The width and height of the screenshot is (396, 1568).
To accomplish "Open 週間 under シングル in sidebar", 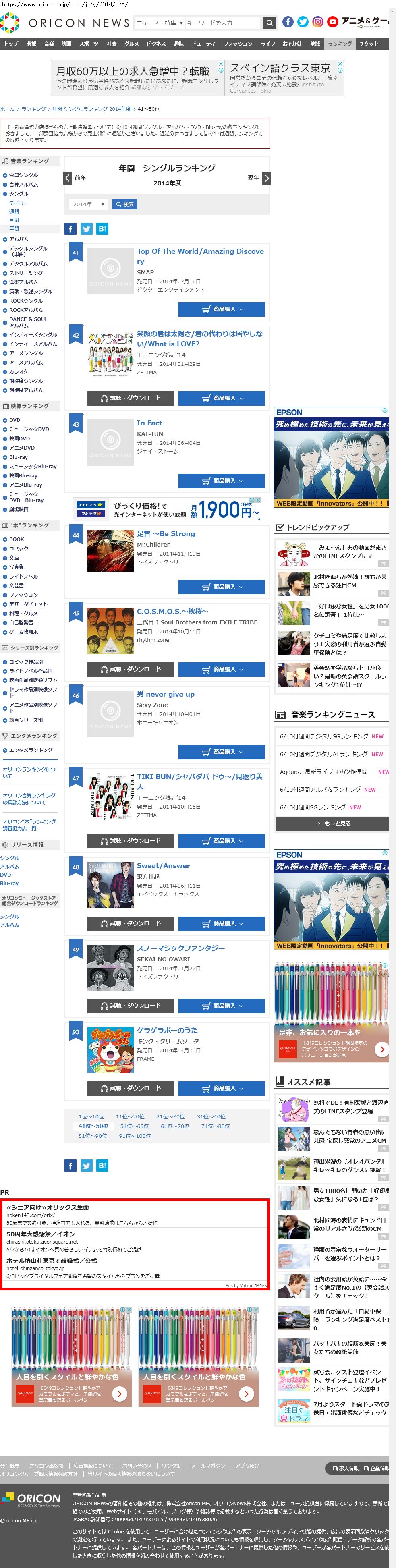I will (14, 212).
